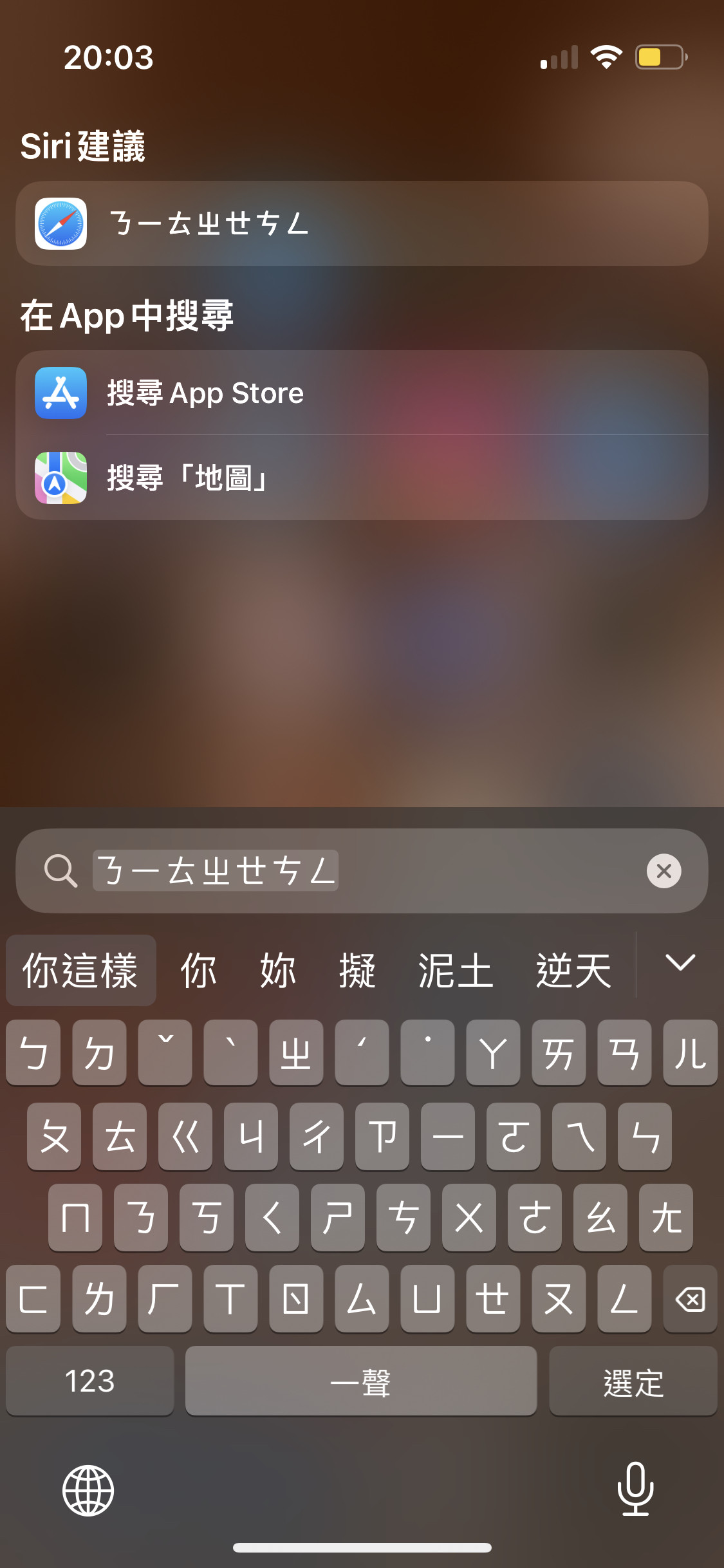
Task: Expand the candidate word list
Action: [680, 964]
